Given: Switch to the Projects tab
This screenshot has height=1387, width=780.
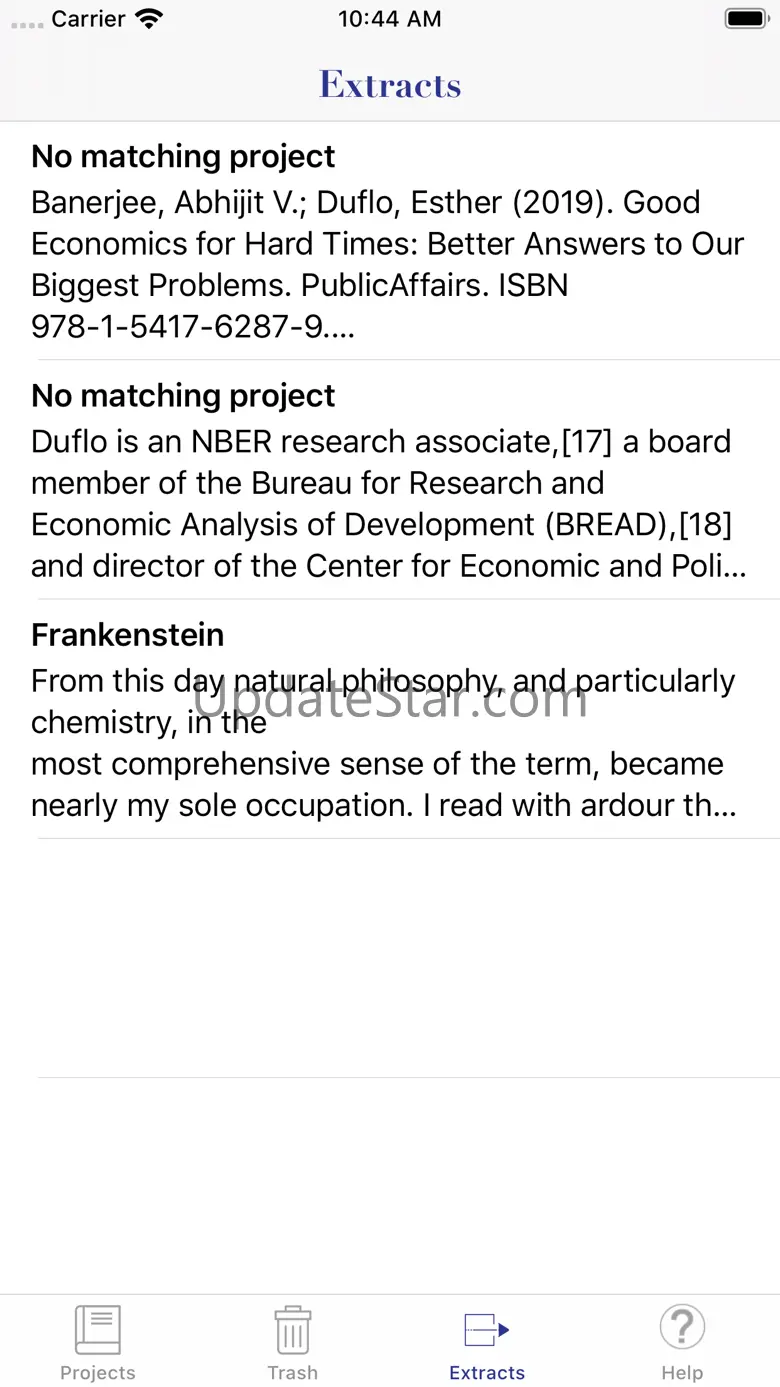Looking at the screenshot, I should 98,1342.
